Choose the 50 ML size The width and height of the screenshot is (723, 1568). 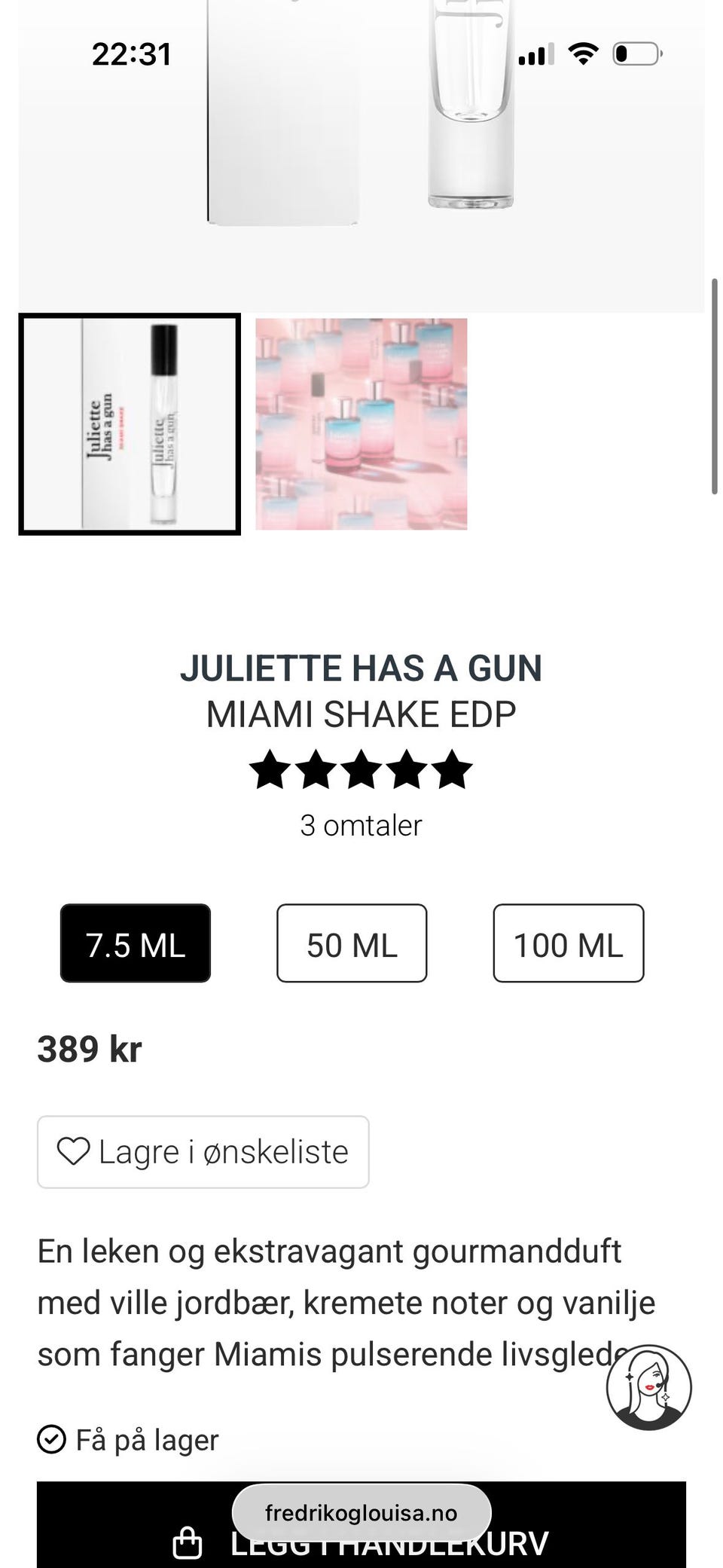[x=352, y=943]
